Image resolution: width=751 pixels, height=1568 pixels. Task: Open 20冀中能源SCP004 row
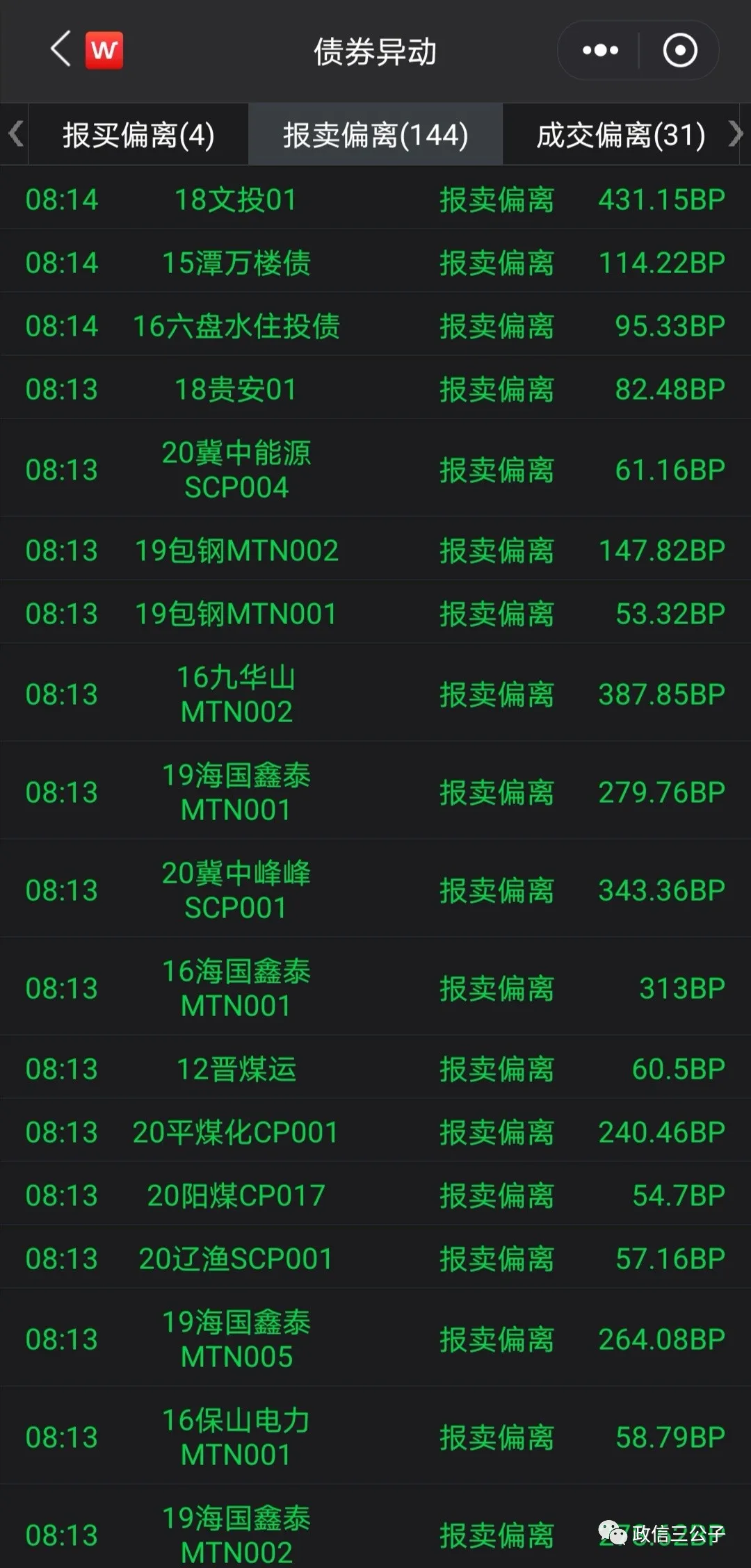pyautogui.click(x=236, y=470)
